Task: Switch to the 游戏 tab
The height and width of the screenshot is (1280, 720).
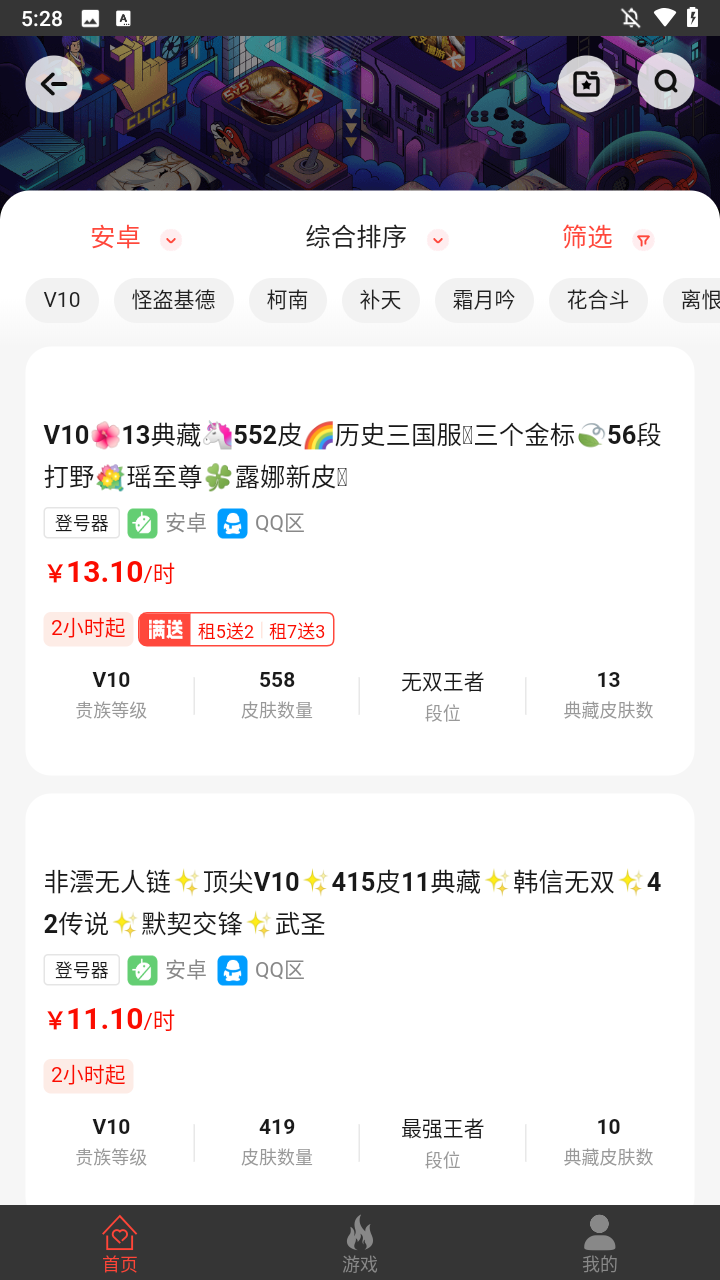Action: point(360,1243)
